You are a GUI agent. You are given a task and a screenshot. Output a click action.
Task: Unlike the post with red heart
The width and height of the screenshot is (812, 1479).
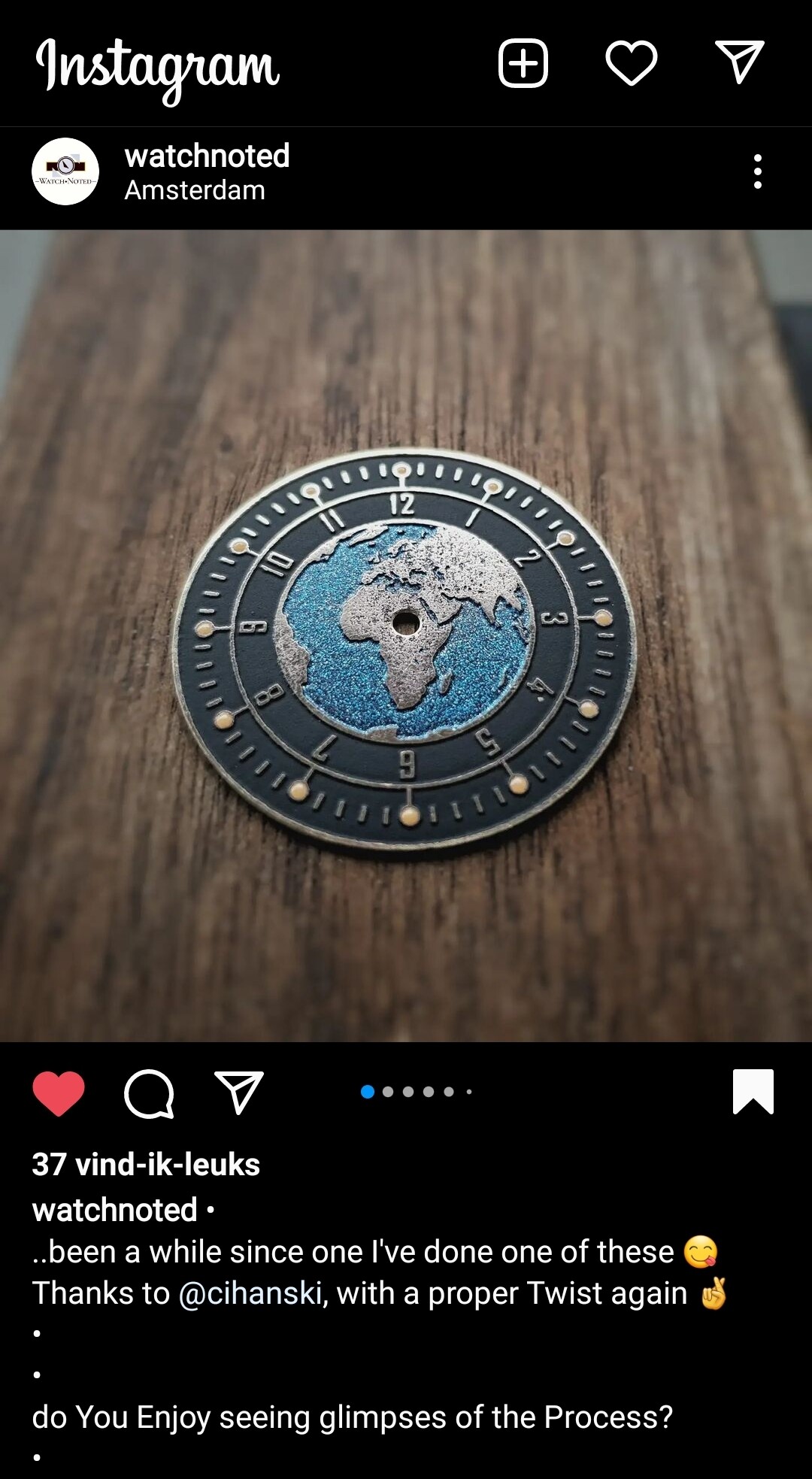tap(59, 1093)
